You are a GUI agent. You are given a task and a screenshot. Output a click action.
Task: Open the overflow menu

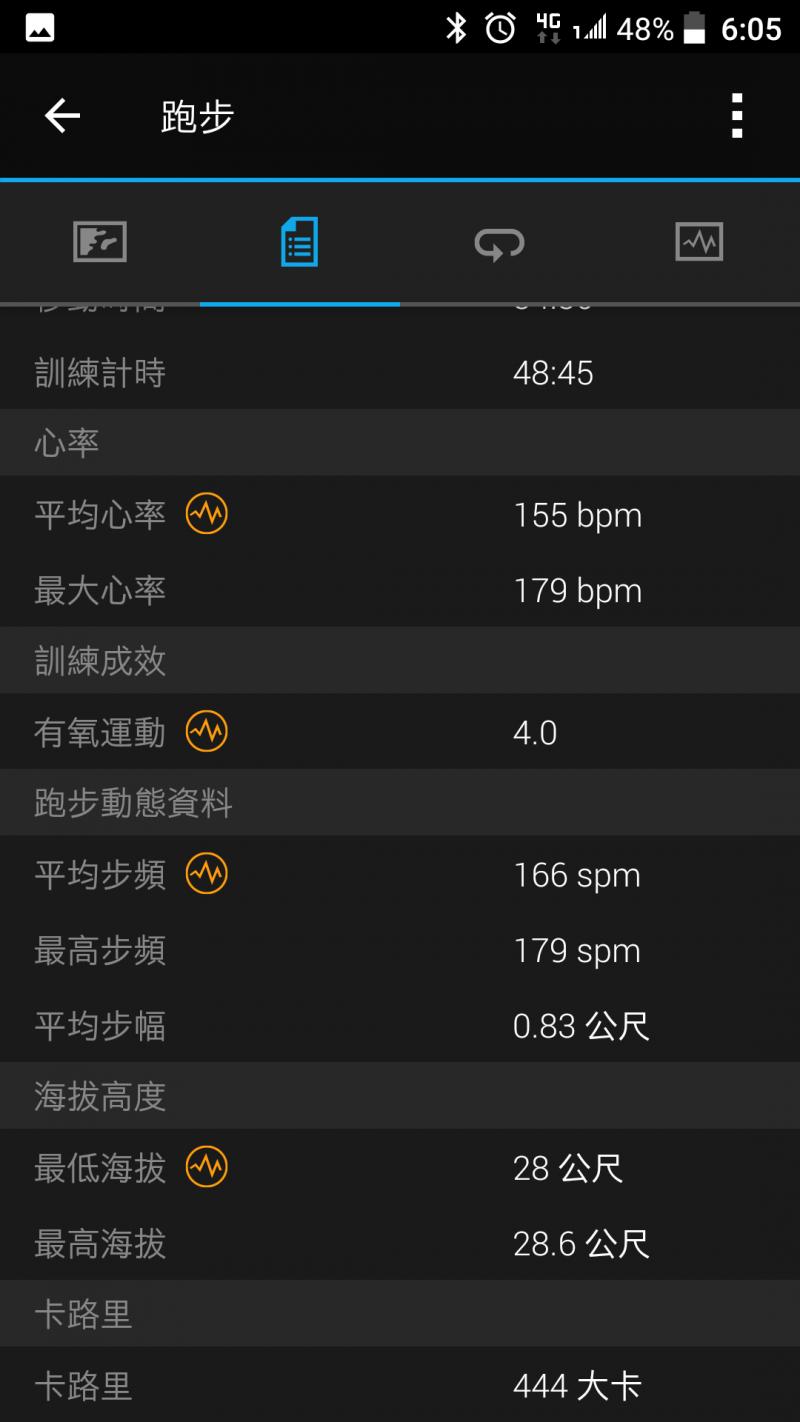(737, 116)
